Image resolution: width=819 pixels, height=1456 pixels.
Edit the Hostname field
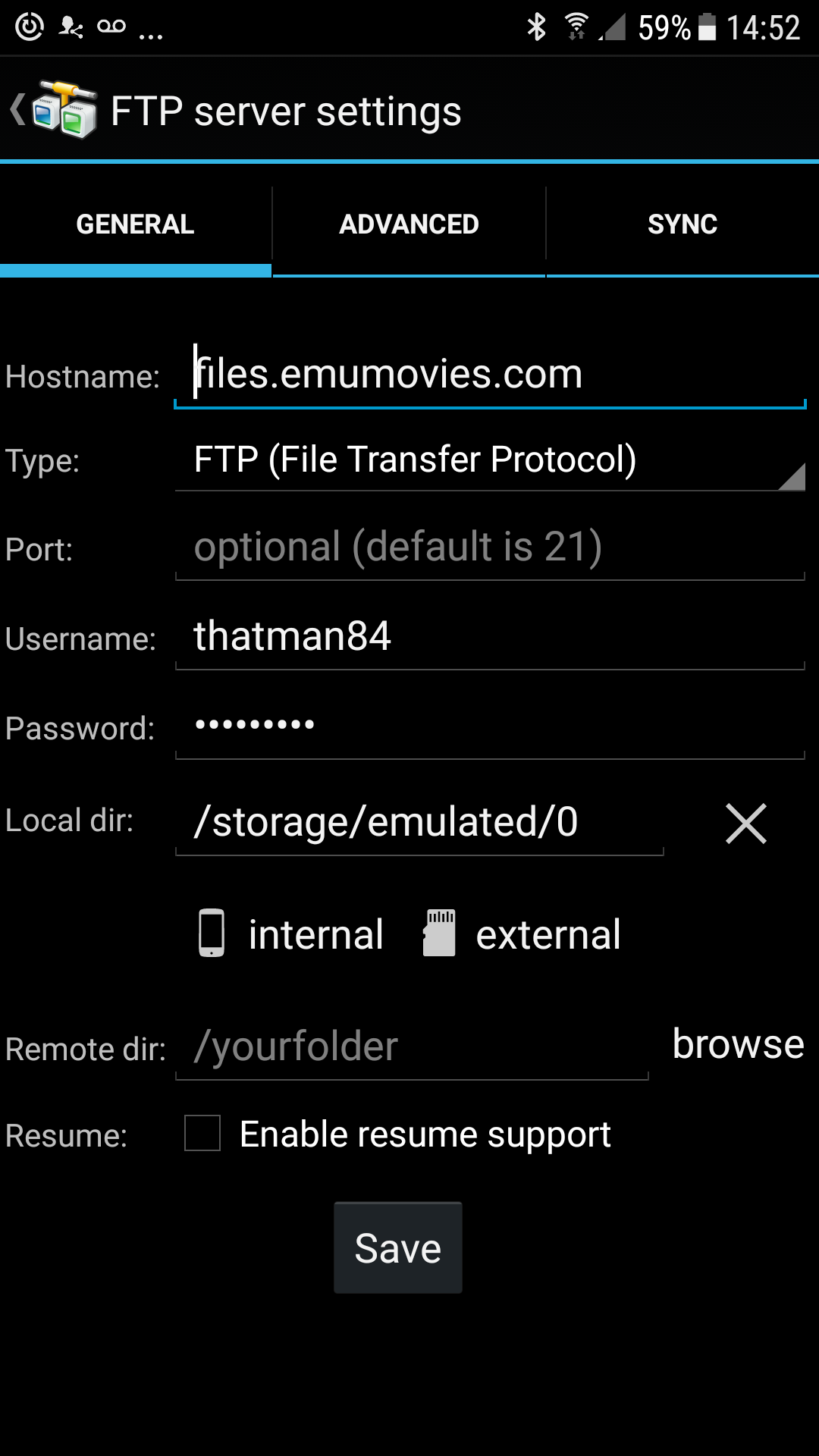click(489, 375)
